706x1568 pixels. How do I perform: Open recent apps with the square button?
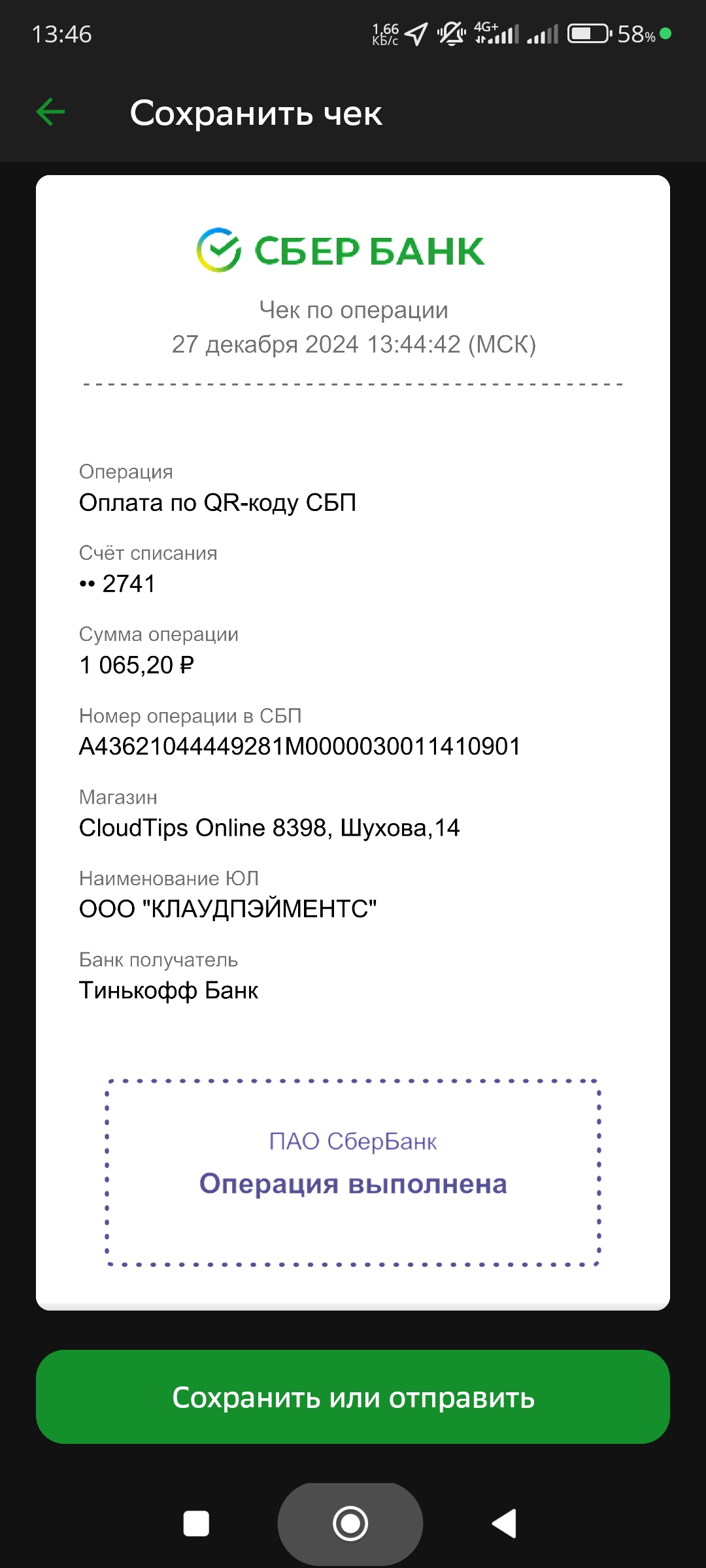pyautogui.click(x=196, y=1524)
